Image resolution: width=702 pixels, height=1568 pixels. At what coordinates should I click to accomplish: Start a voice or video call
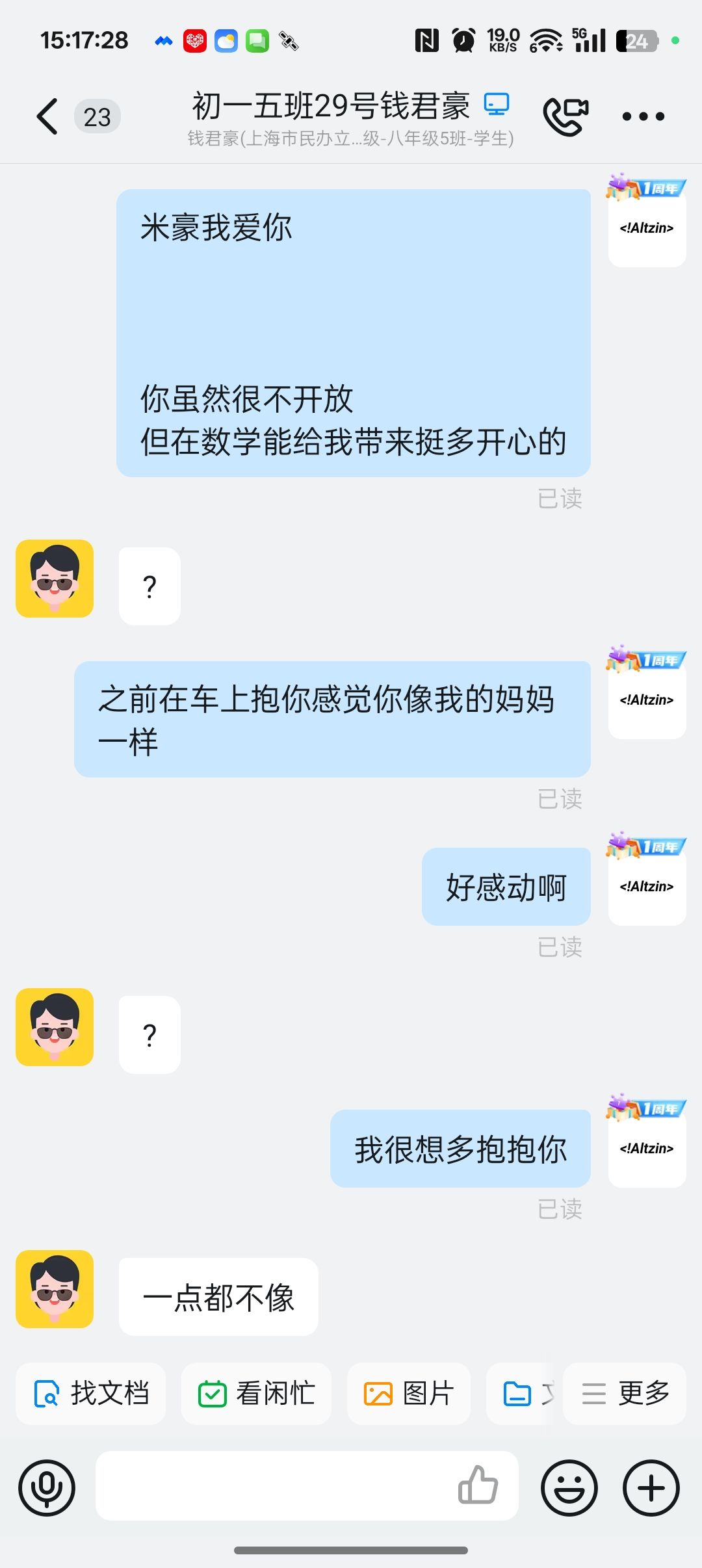coord(565,117)
